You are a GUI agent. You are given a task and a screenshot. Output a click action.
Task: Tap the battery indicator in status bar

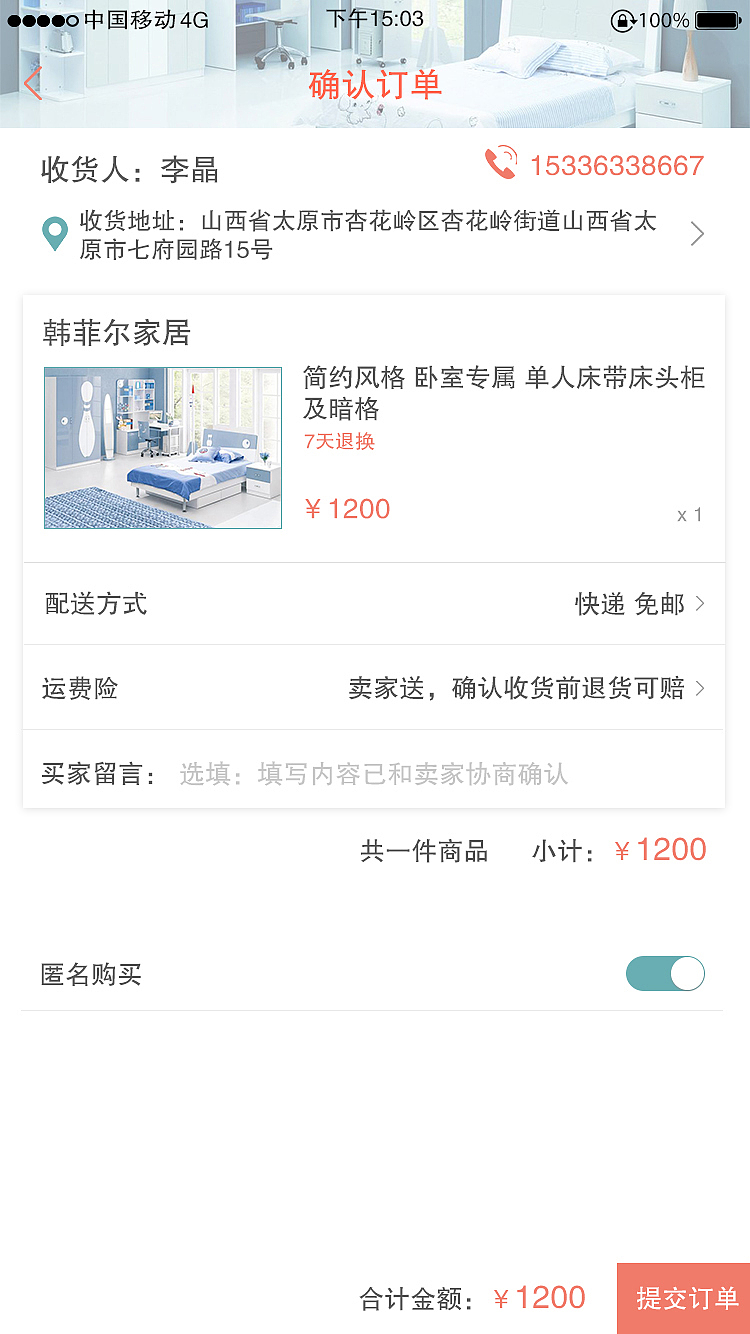pos(716,18)
